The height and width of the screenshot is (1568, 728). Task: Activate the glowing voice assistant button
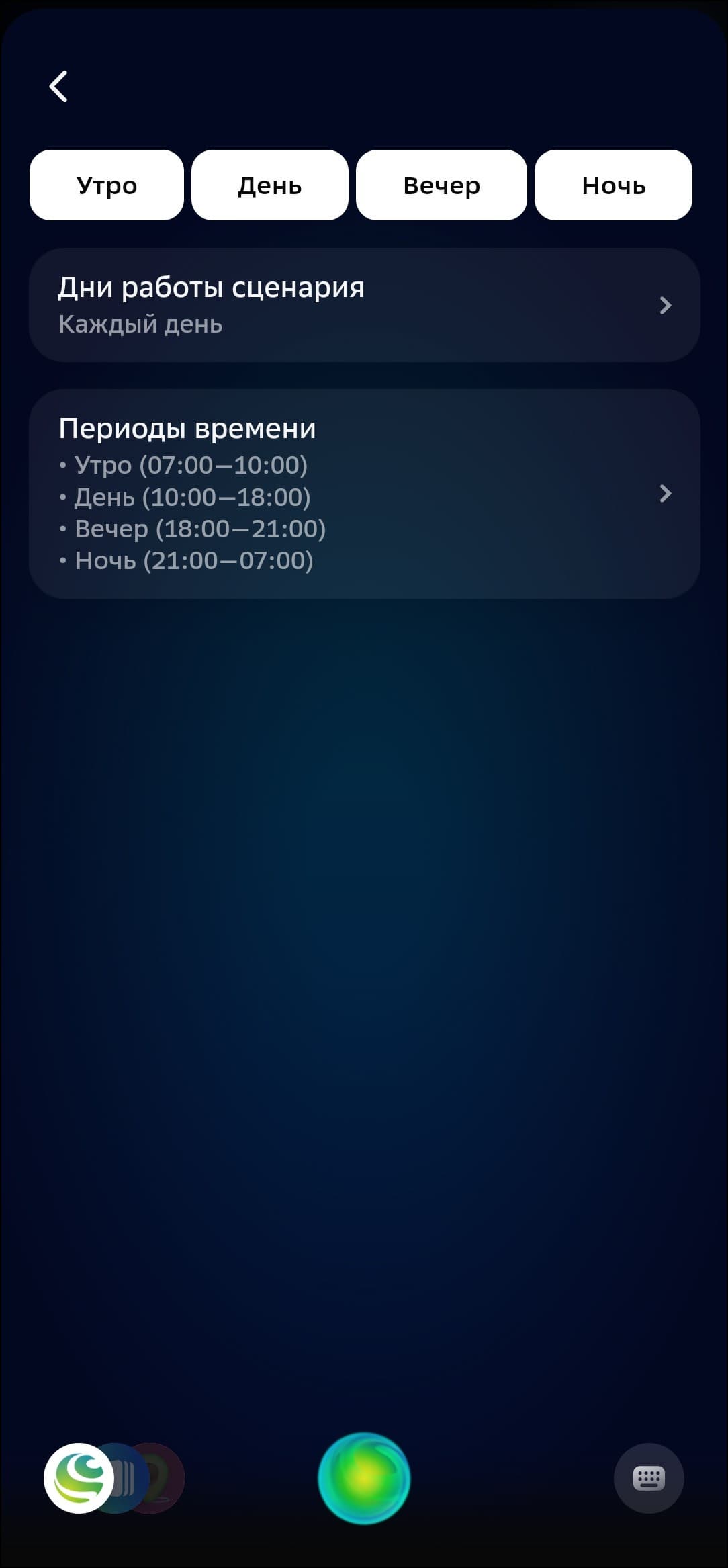coord(364,1478)
